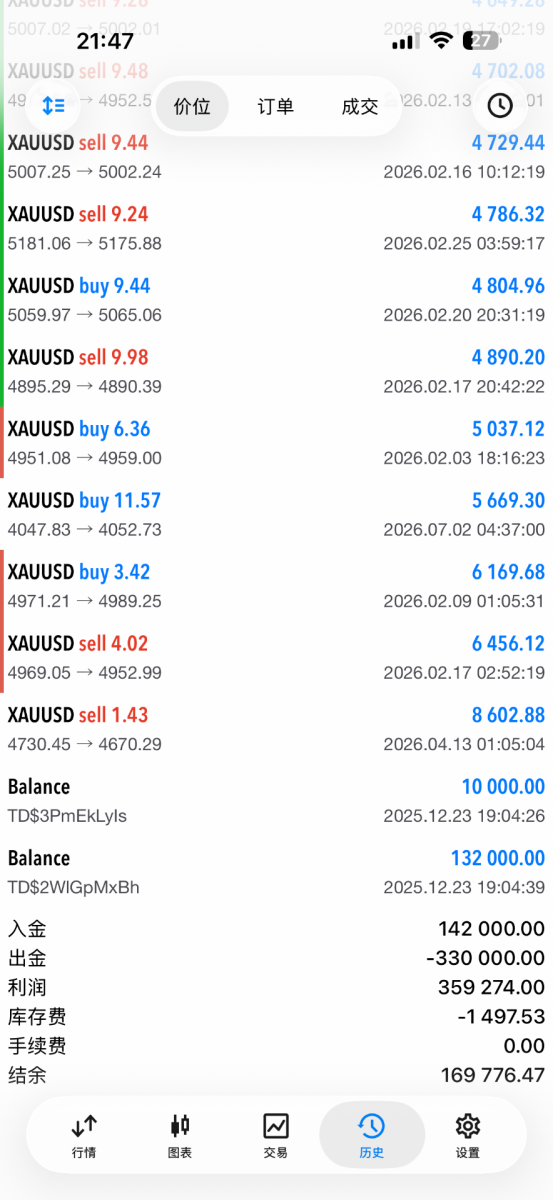Open the XAUUSD sell 9.44 position
This screenshot has width=553, height=1200.
(276, 157)
